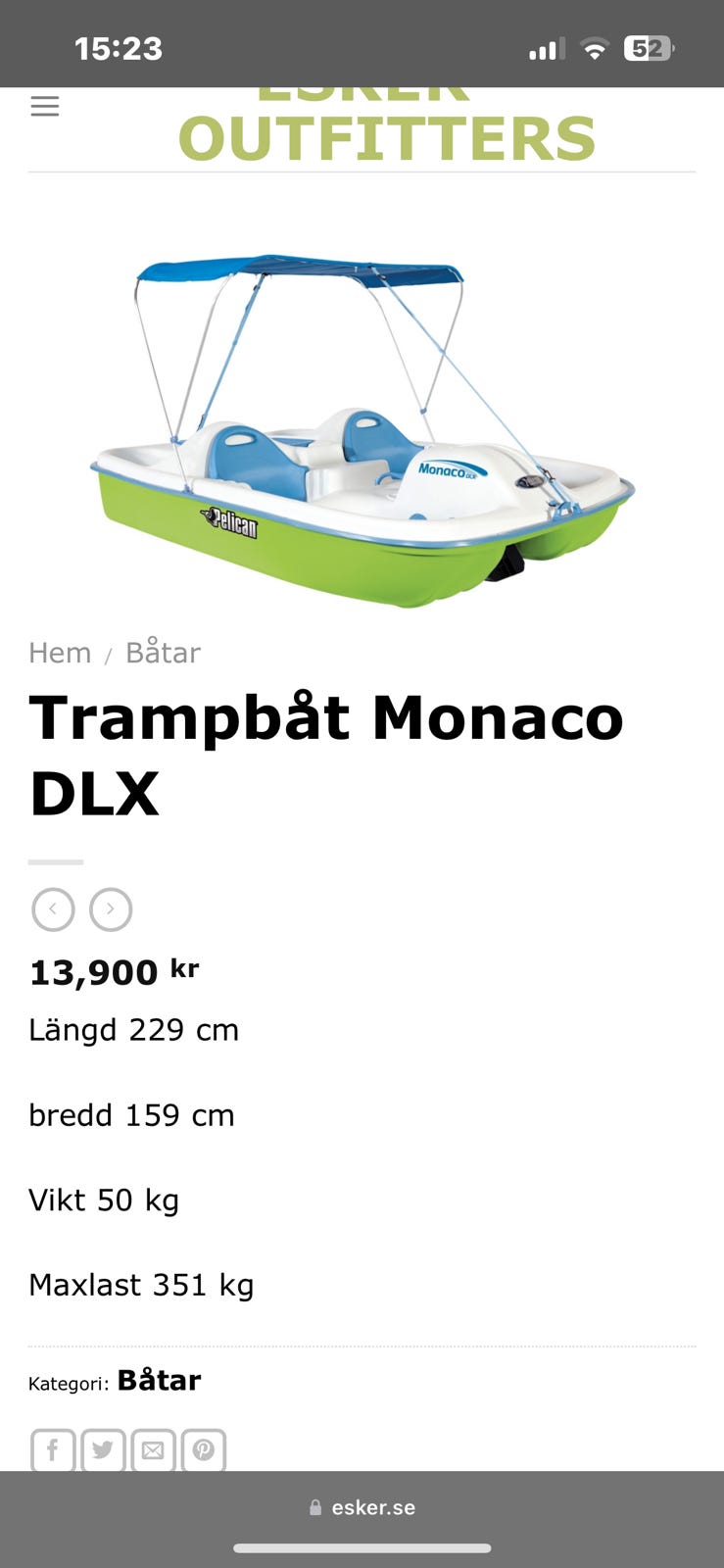724x1568 pixels.
Task: Share the product on Facebook
Action: pos(53,1450)
